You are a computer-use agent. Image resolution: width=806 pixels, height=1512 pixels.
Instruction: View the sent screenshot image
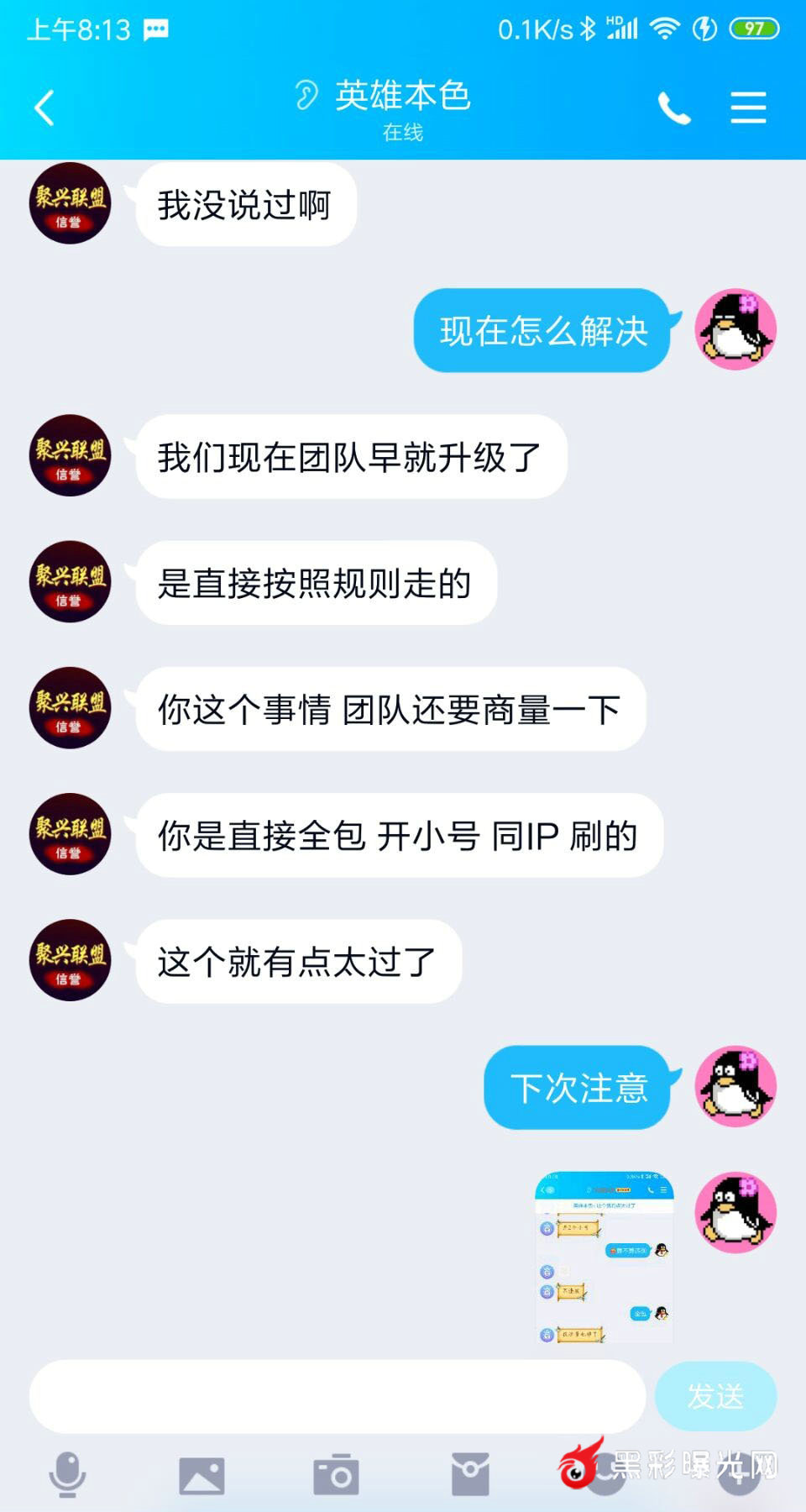click(x=604, y=1257)
